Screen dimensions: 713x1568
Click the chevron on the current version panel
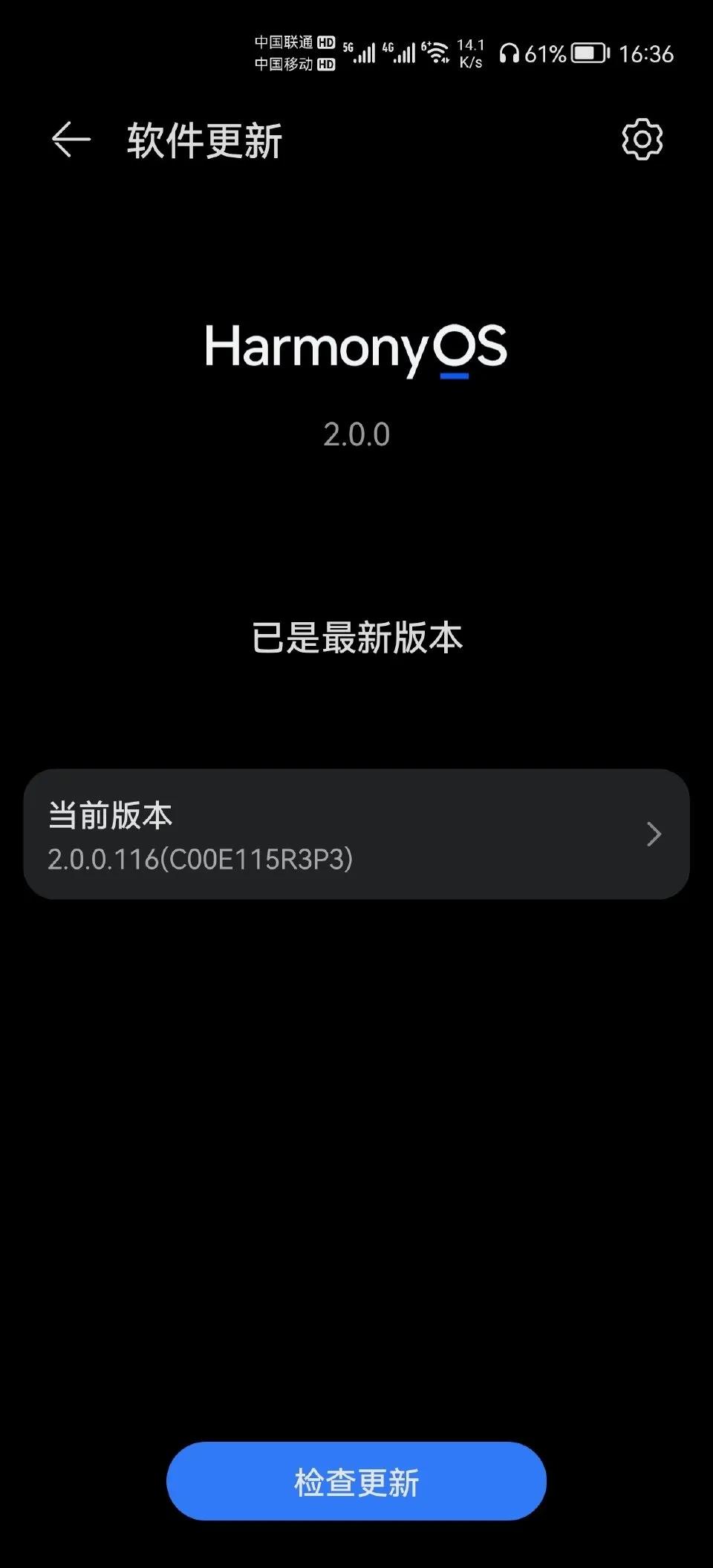(x=654, y=834)
